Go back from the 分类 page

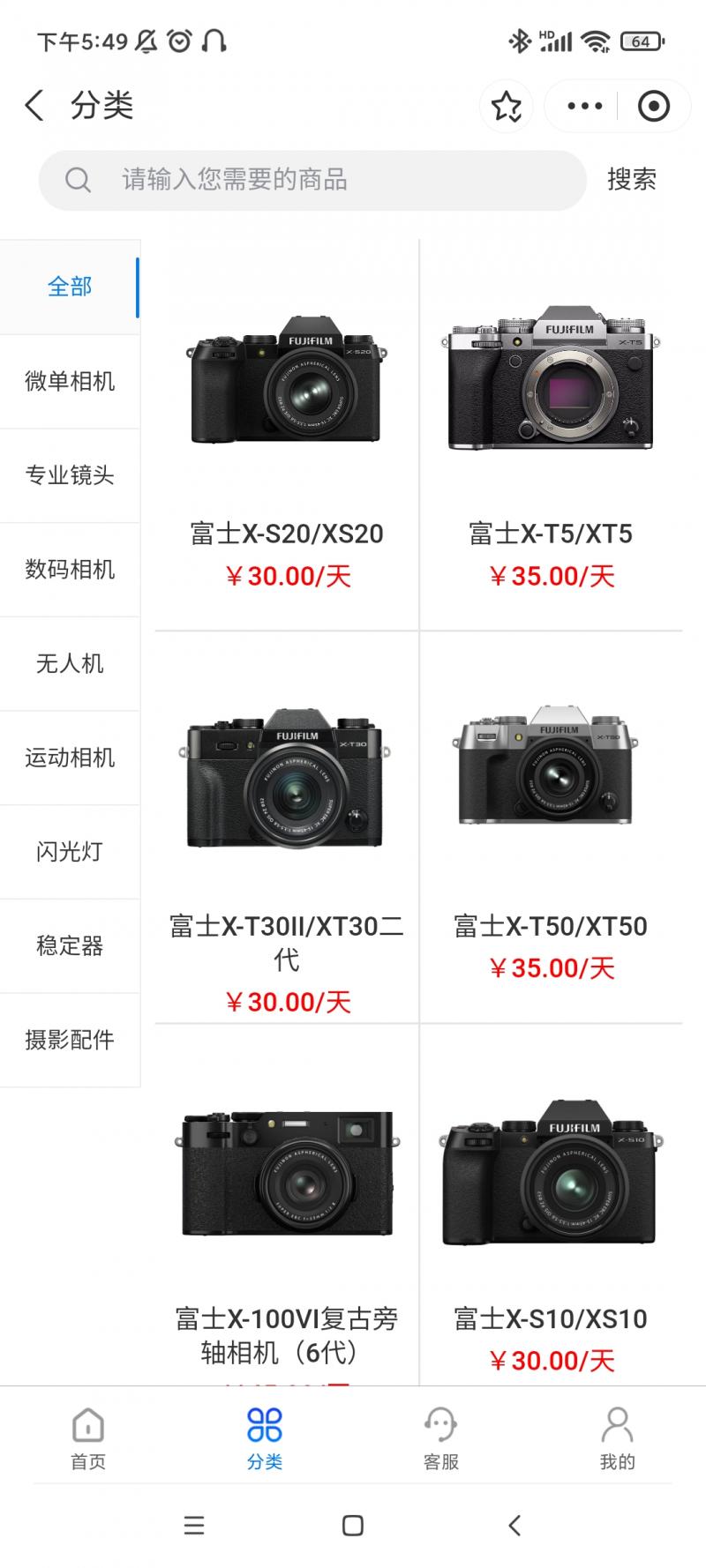click(x=34, y=106)
